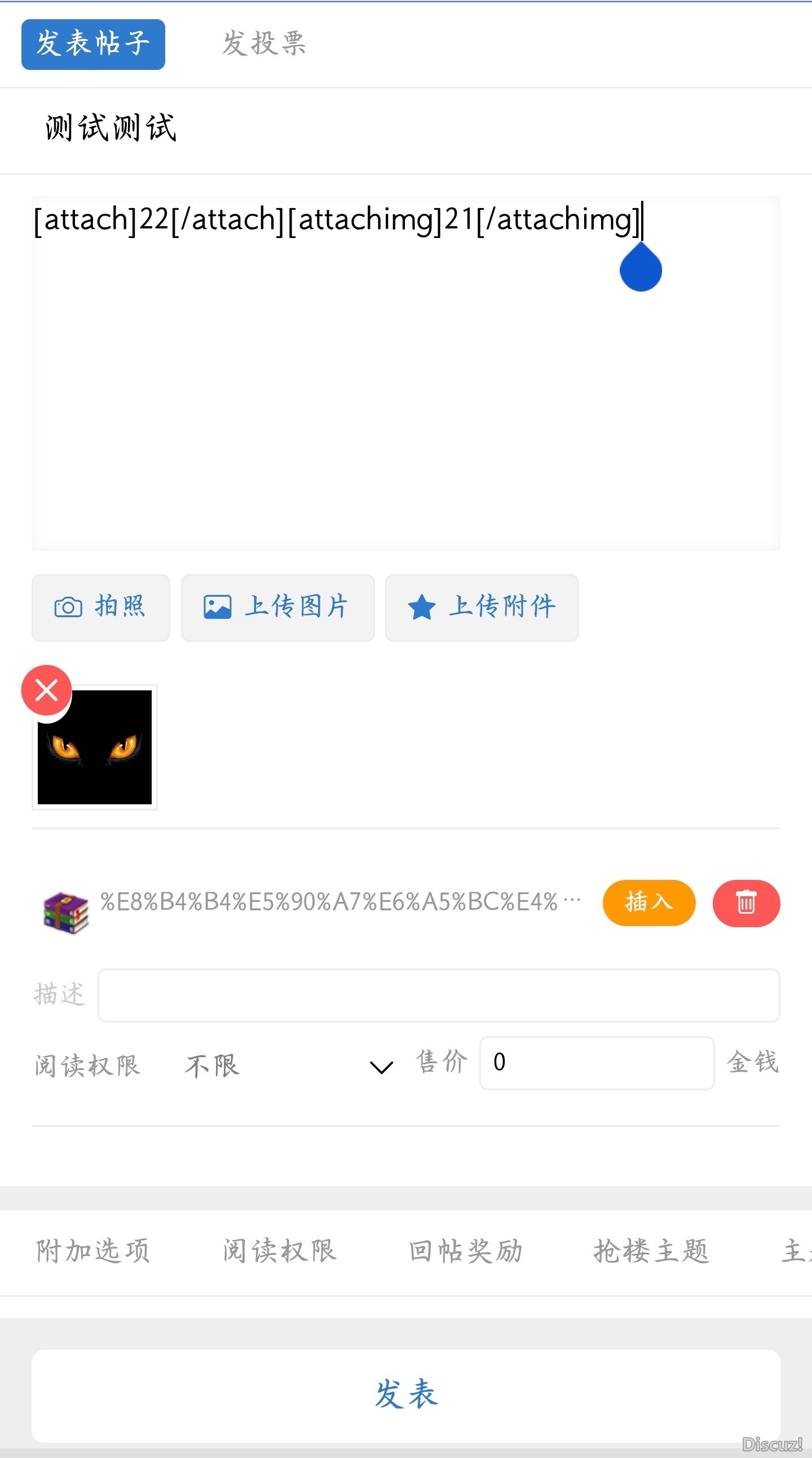Click the red trash icon to delete attachment
This screenshot has height=1458, width=812.
coord(746,904)
